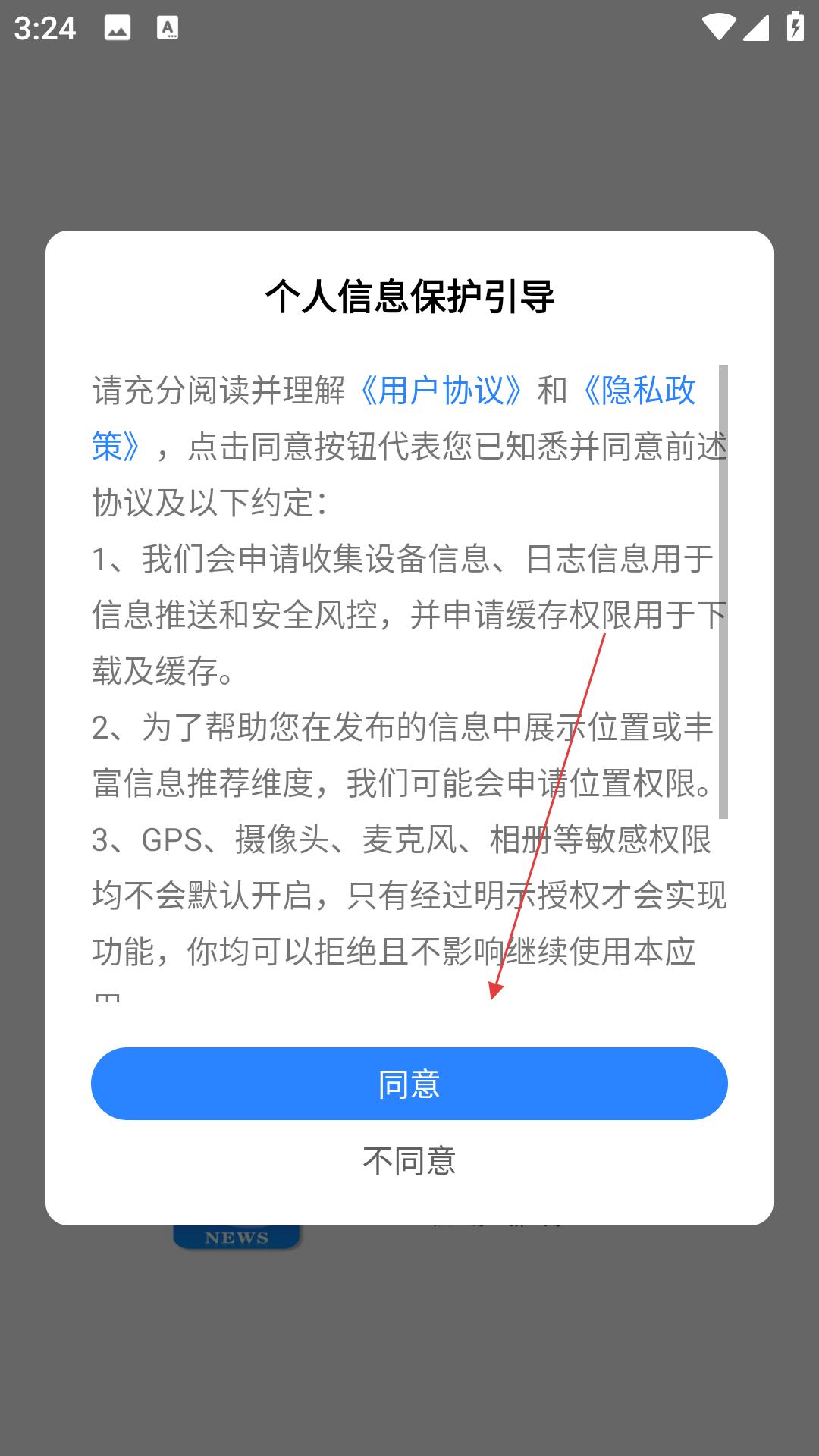Tap the blue 同意 button
The height and width of the screenshot is (1456, 819).
tap(409, 1084)
